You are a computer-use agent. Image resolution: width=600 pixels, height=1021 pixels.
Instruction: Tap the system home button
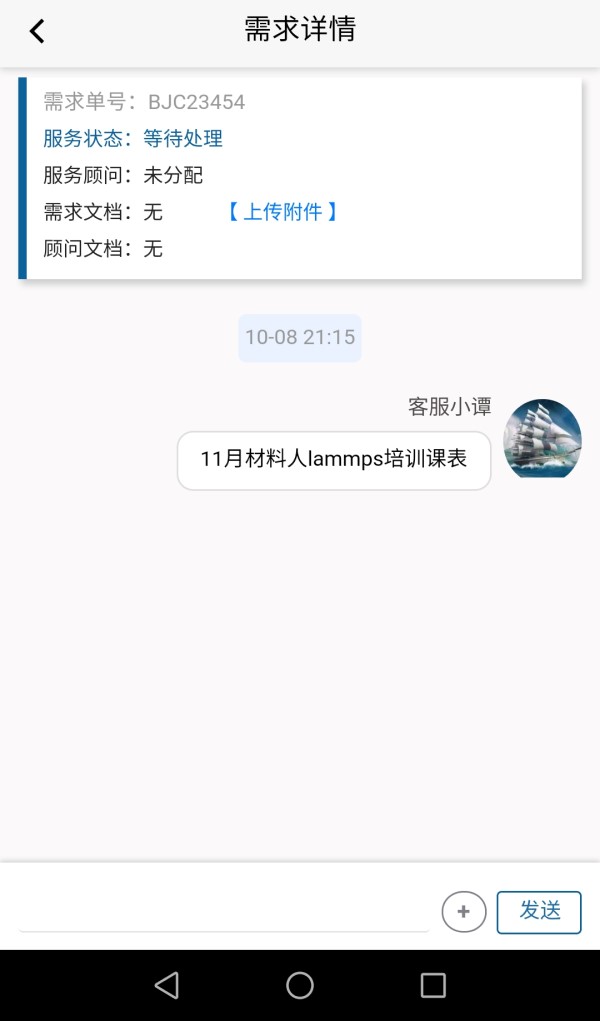[300, 986]
